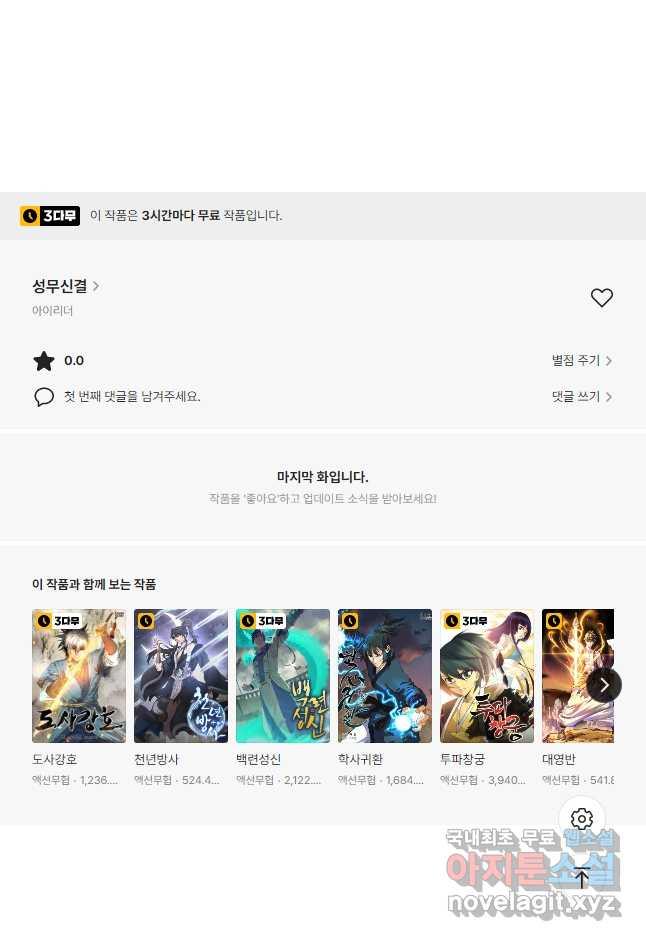Show next recommended titles with arrow
This screenshot has width=646, height=941.
604,685
